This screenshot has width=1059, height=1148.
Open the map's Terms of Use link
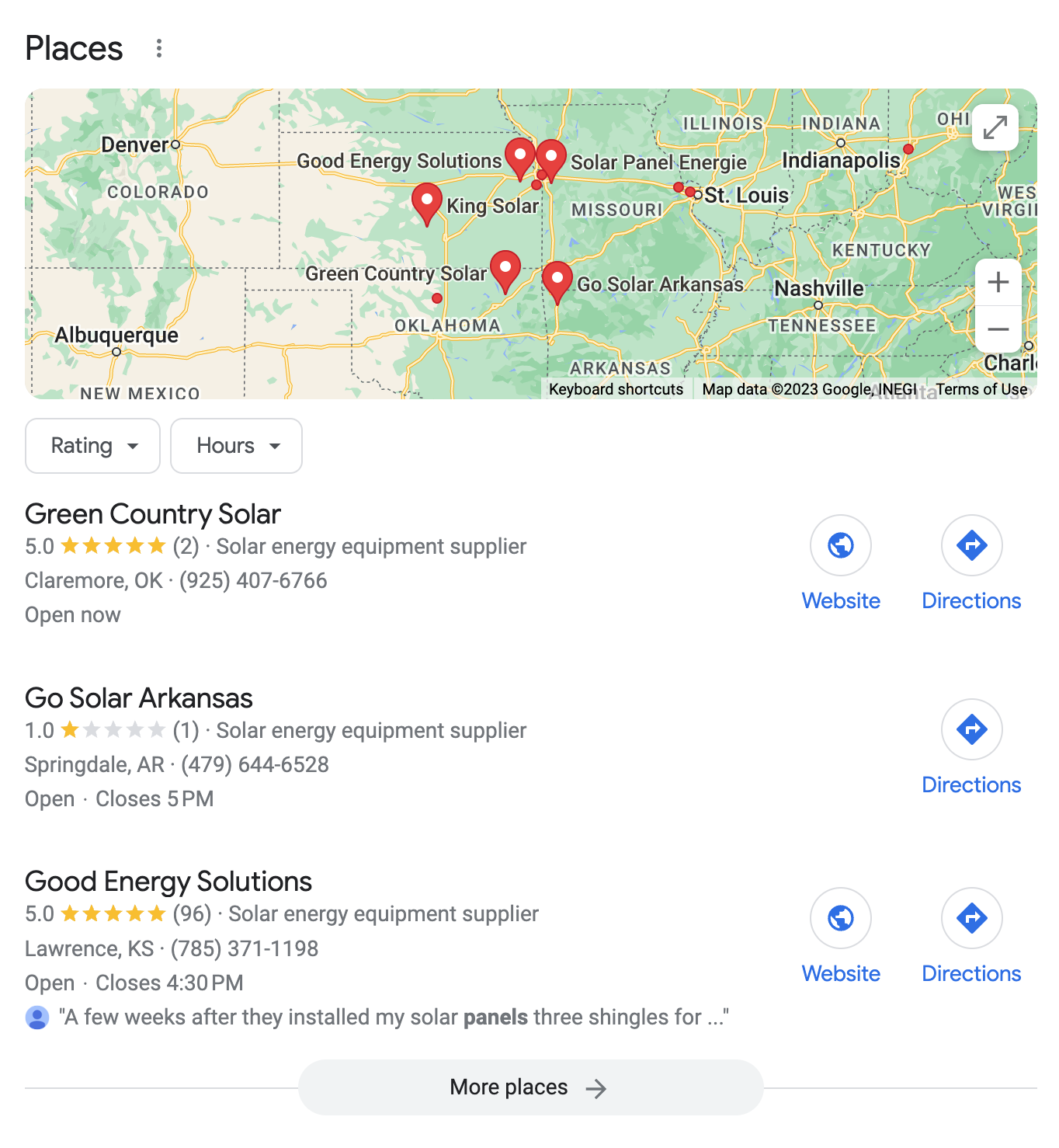pyautogui.click(x=981, y=389)
